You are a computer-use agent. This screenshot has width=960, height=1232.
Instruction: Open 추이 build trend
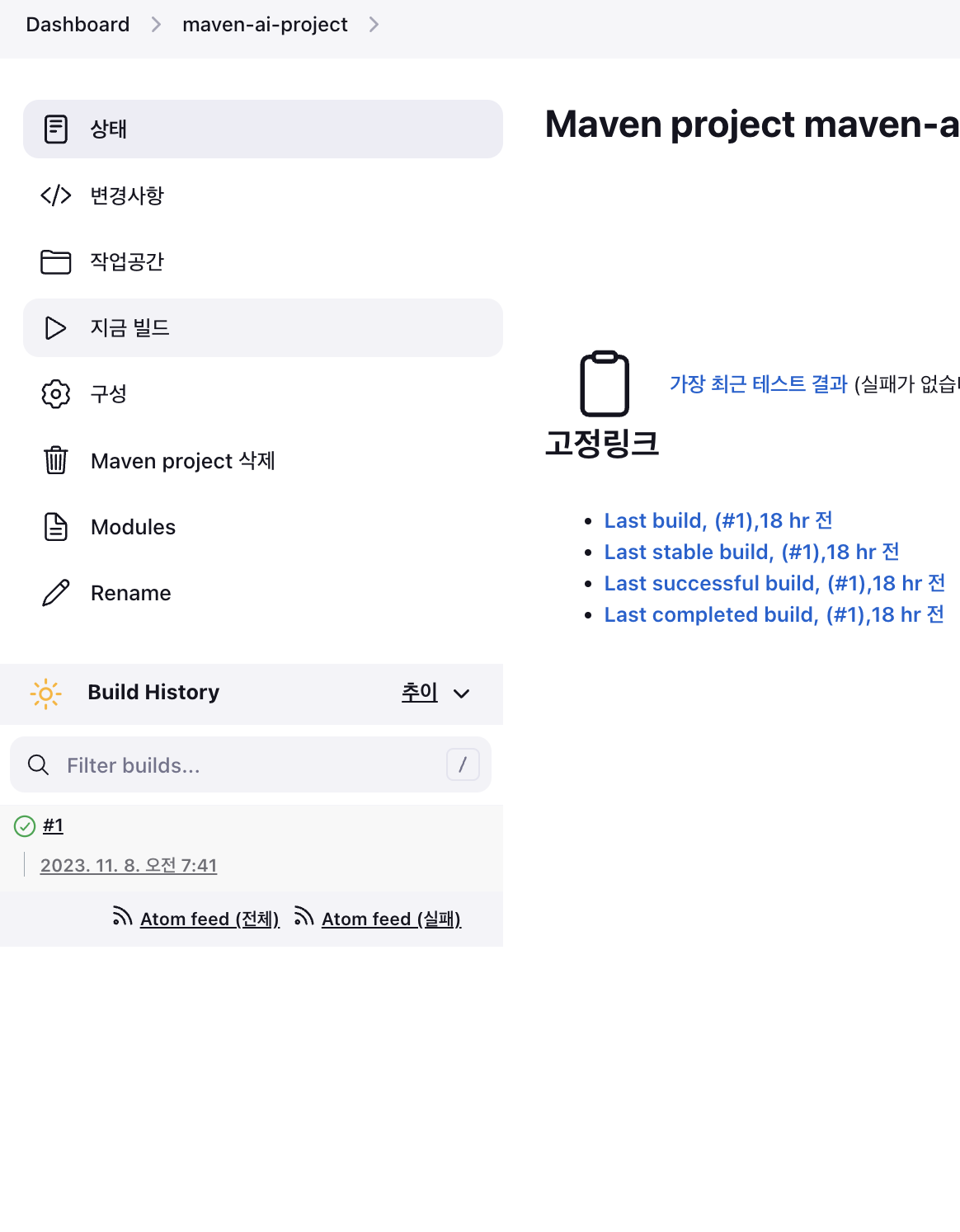pos(420,693)
